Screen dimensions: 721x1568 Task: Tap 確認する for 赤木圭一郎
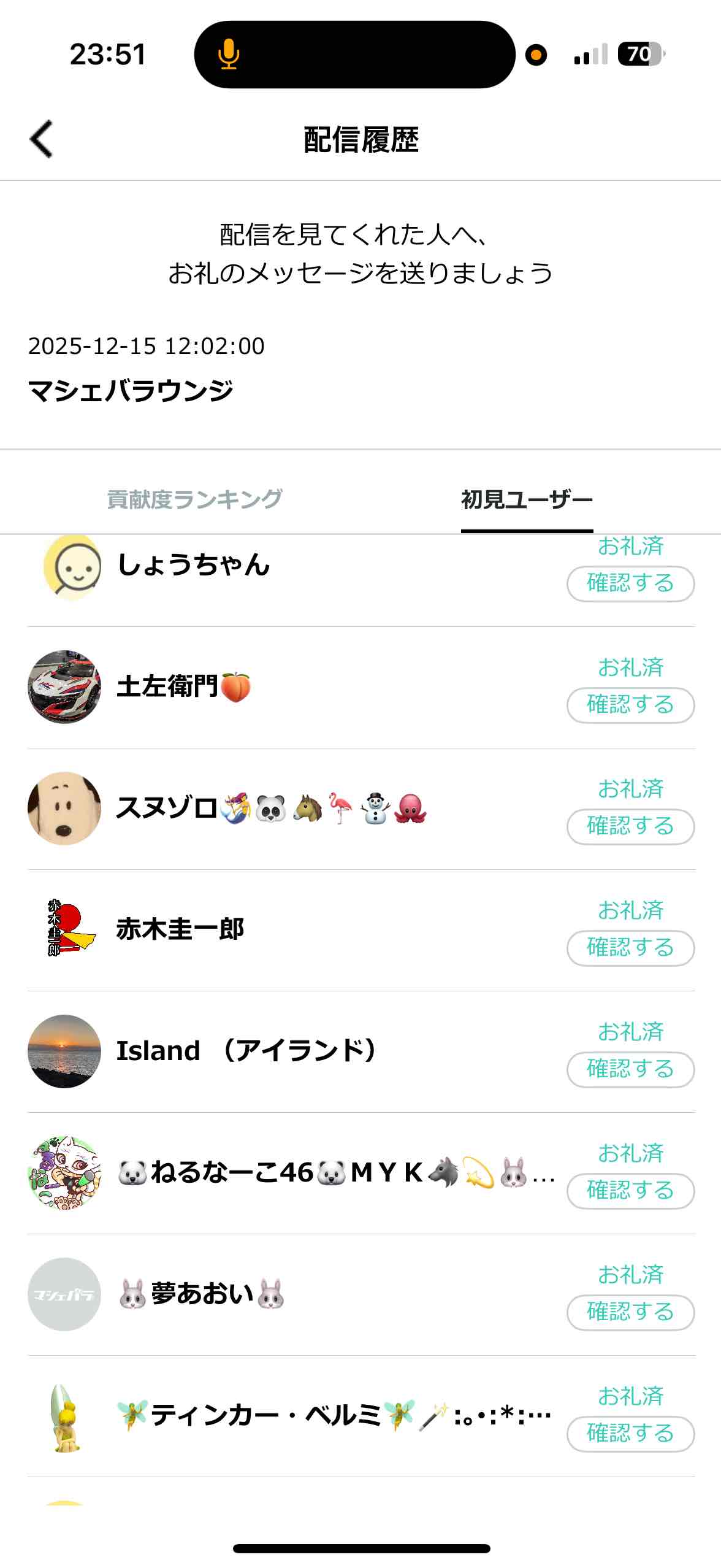[630, 948]
